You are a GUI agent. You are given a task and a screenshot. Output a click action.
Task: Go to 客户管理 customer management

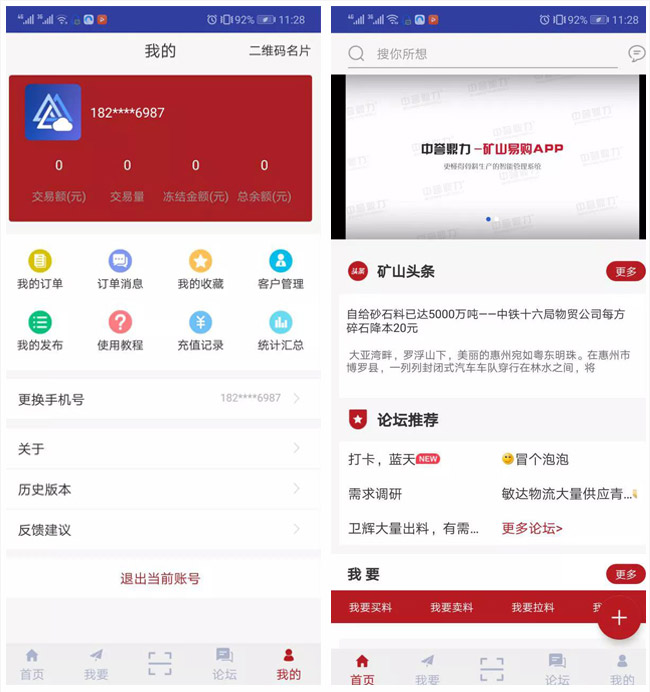click(280, 270)
